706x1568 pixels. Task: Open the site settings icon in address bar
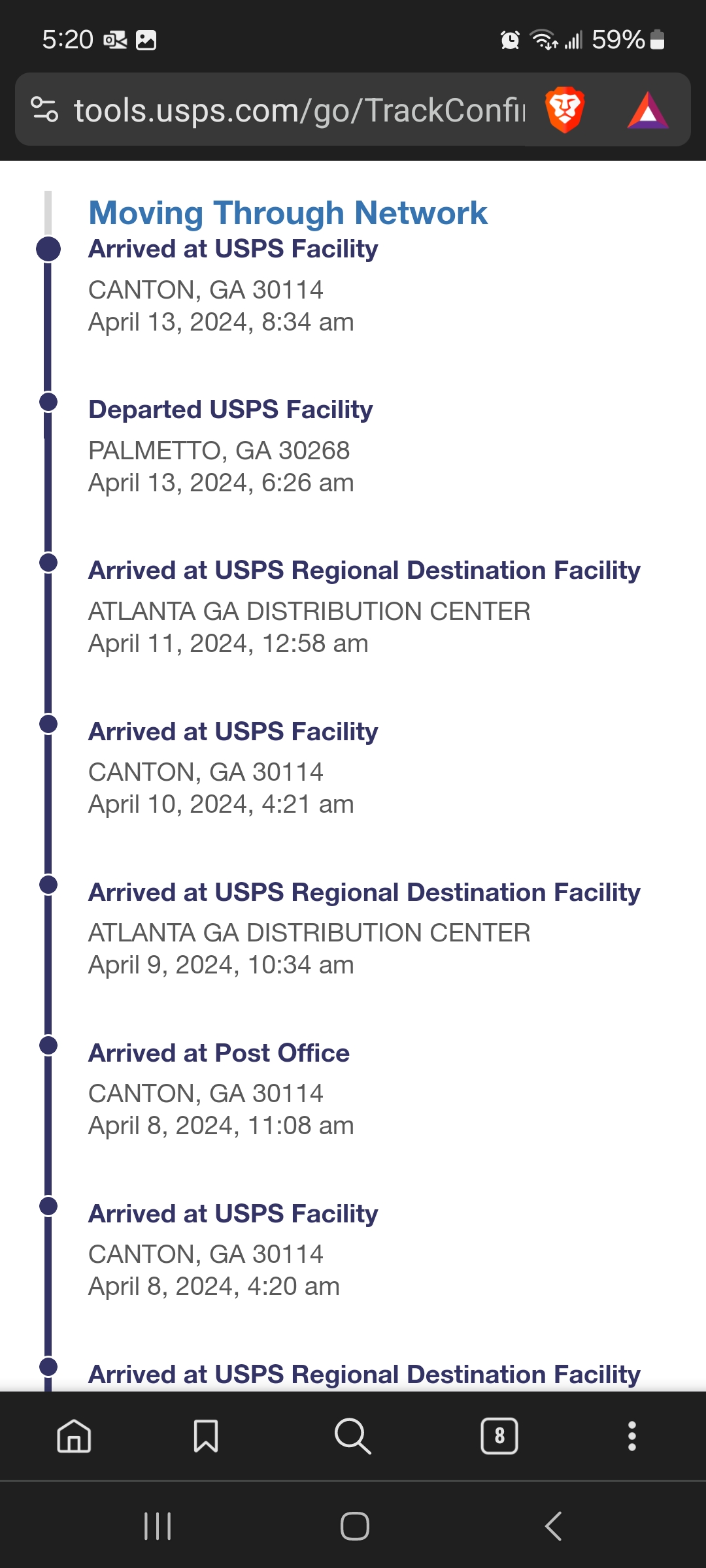[44, 110]
